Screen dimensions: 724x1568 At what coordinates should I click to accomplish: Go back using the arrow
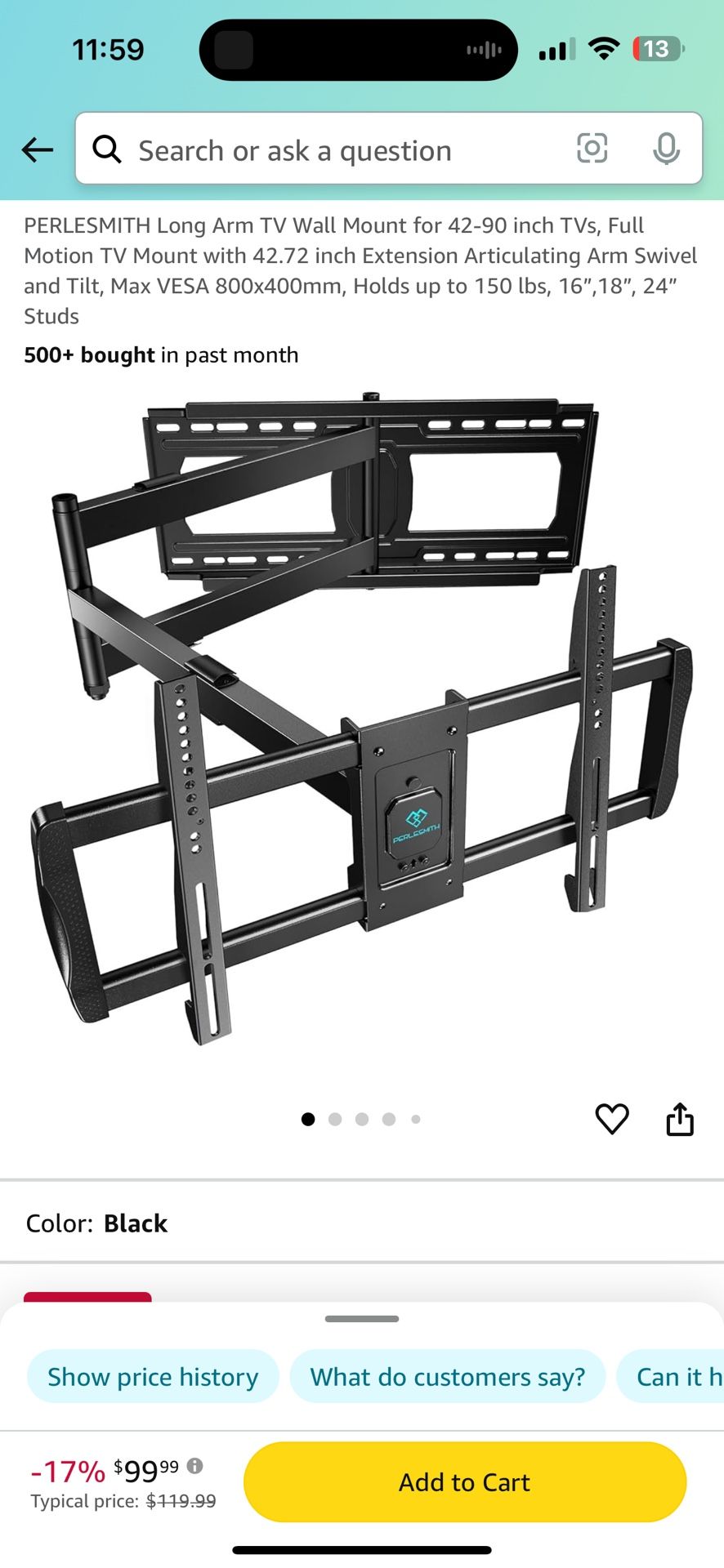tap(38, 149)
